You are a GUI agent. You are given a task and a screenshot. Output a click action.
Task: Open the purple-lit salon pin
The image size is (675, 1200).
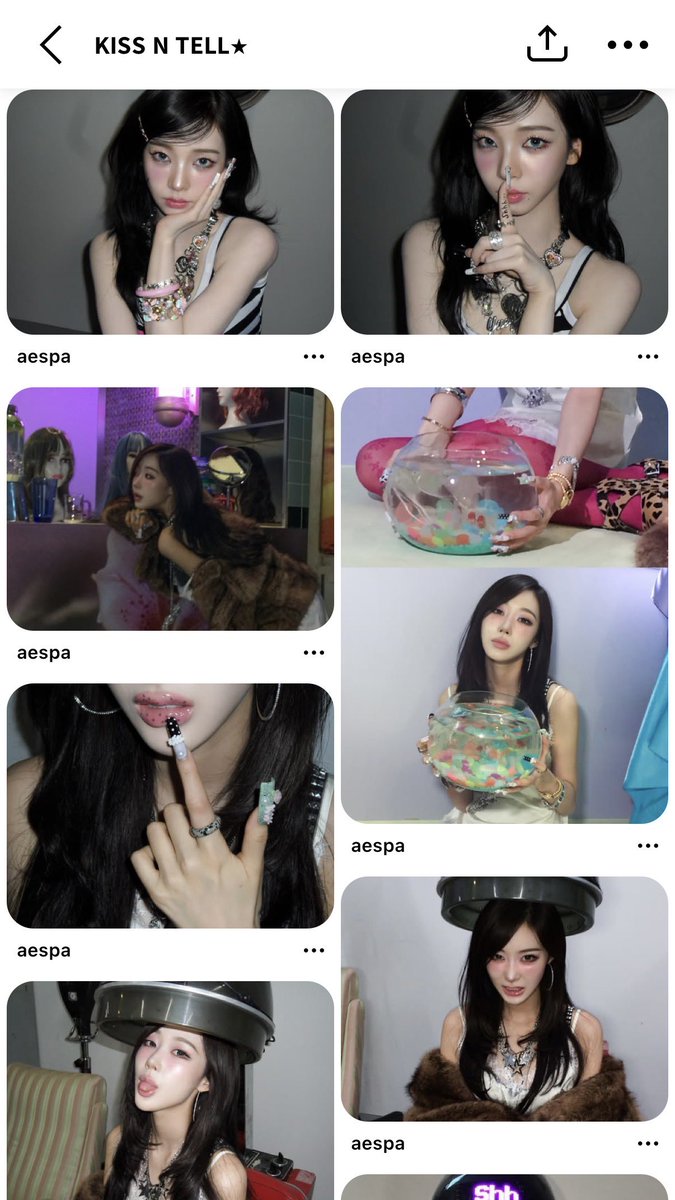[x=170, y=509]
